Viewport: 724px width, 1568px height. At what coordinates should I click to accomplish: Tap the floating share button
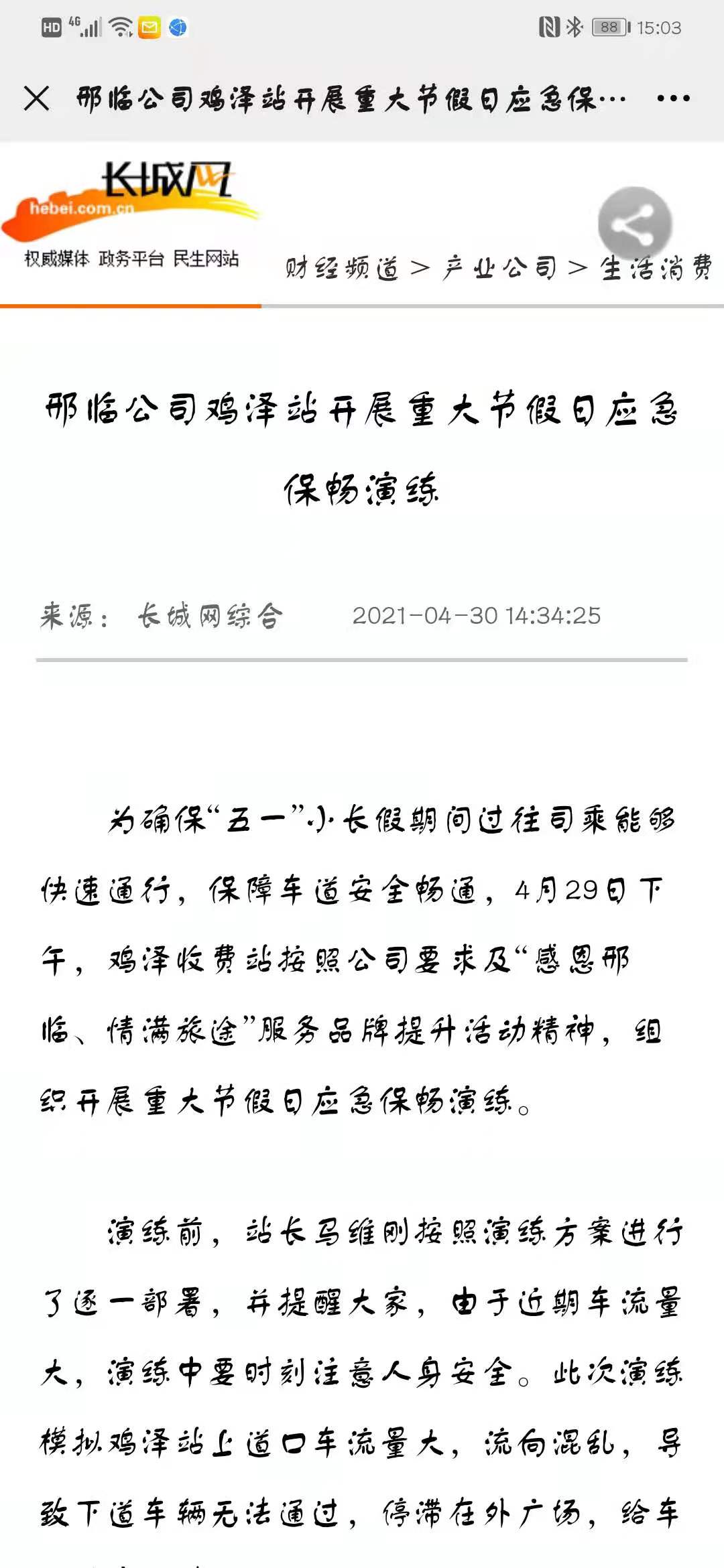tap(635, 224)
